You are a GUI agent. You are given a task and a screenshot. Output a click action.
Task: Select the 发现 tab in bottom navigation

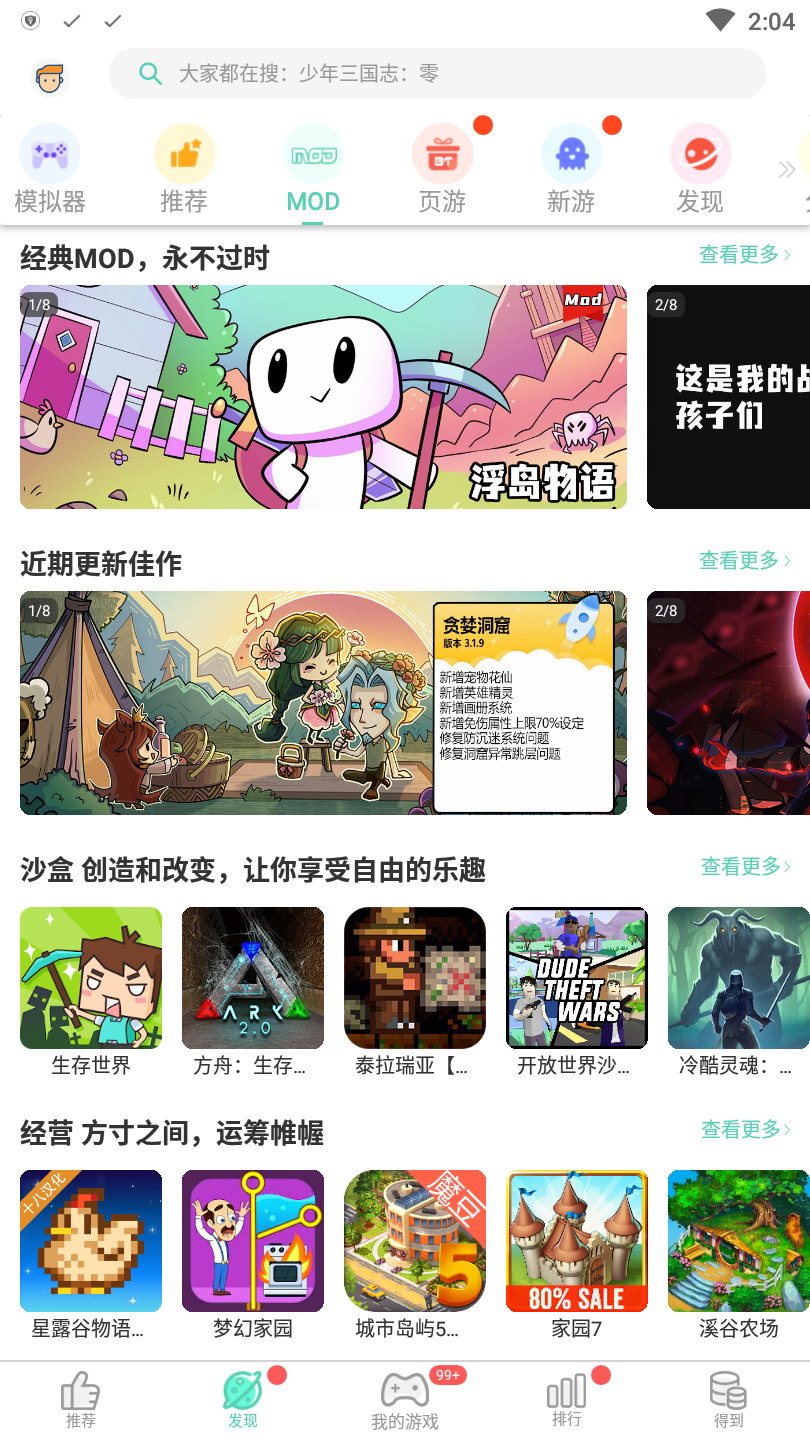click(x=242, y=1398)
